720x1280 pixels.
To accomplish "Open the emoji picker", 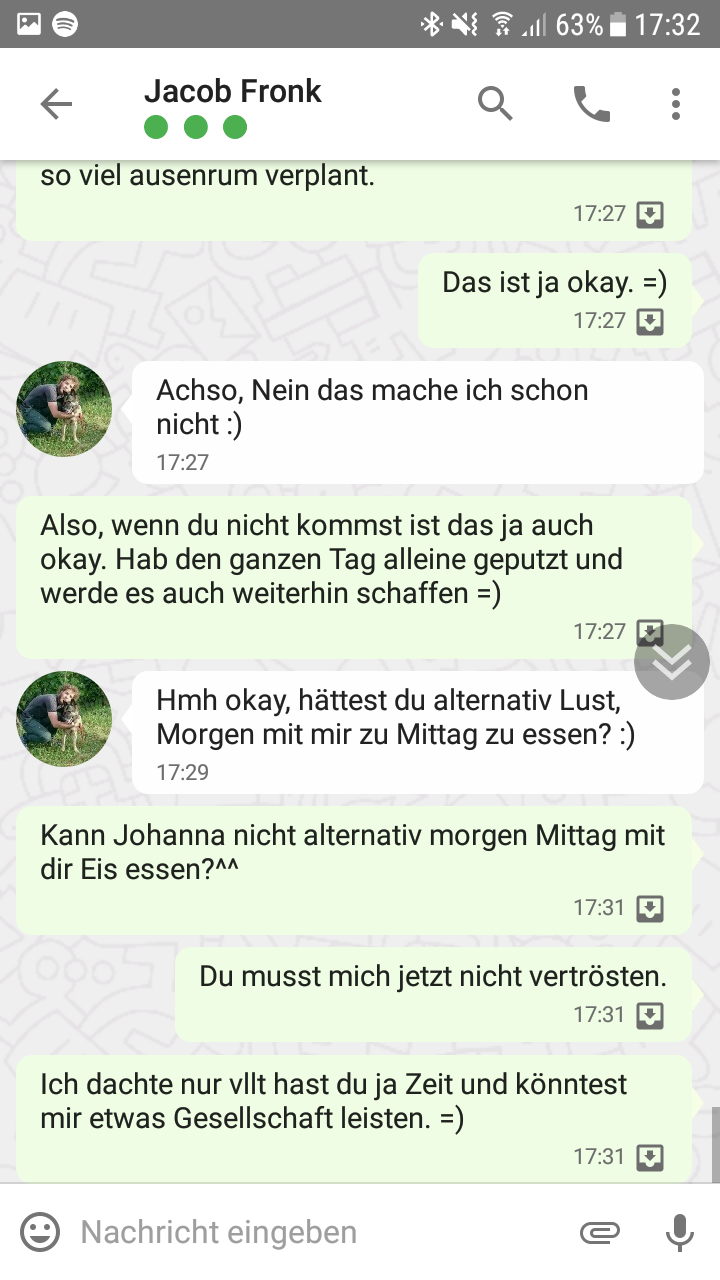I will 40,1232.
